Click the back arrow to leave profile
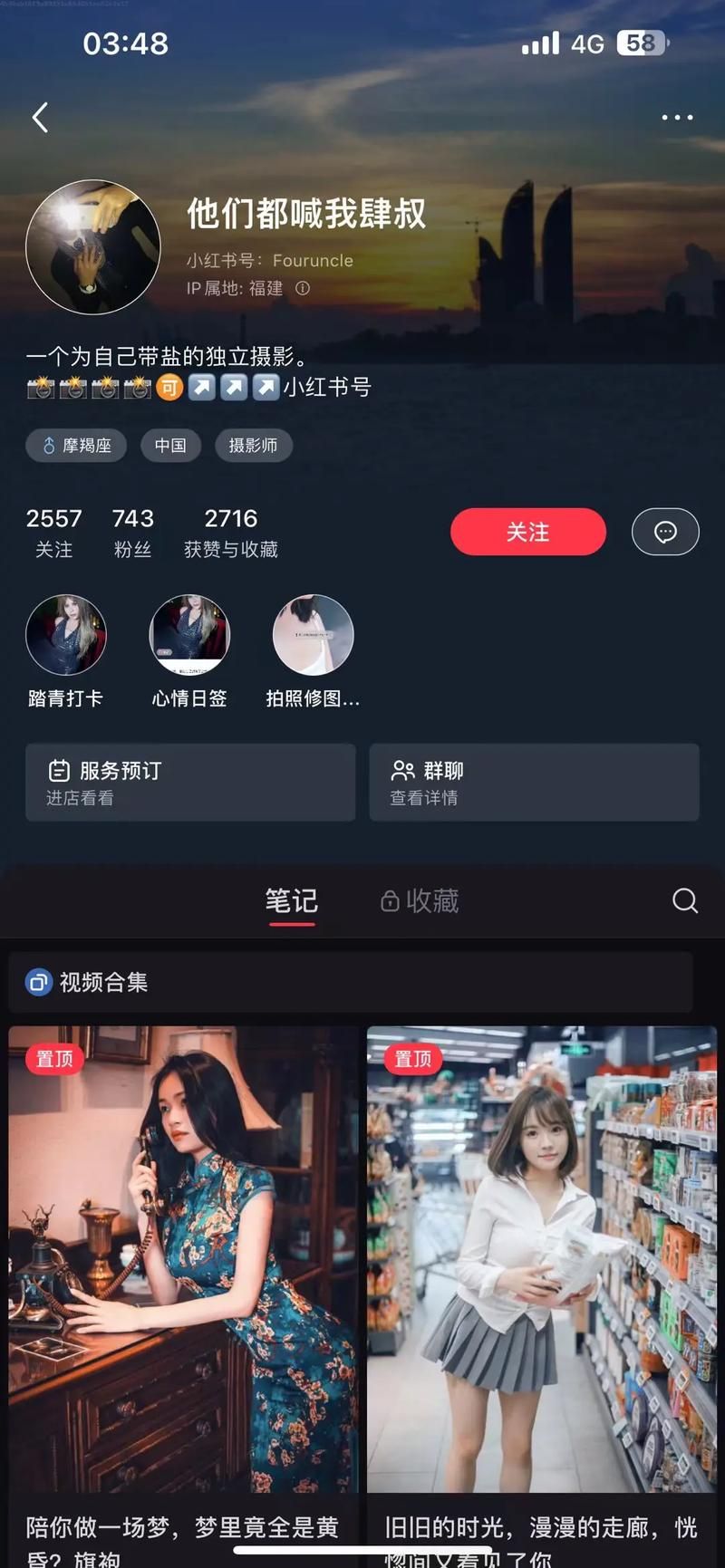Image resolution: width=725 pixels, height=1568 pixels. point(40,118)
